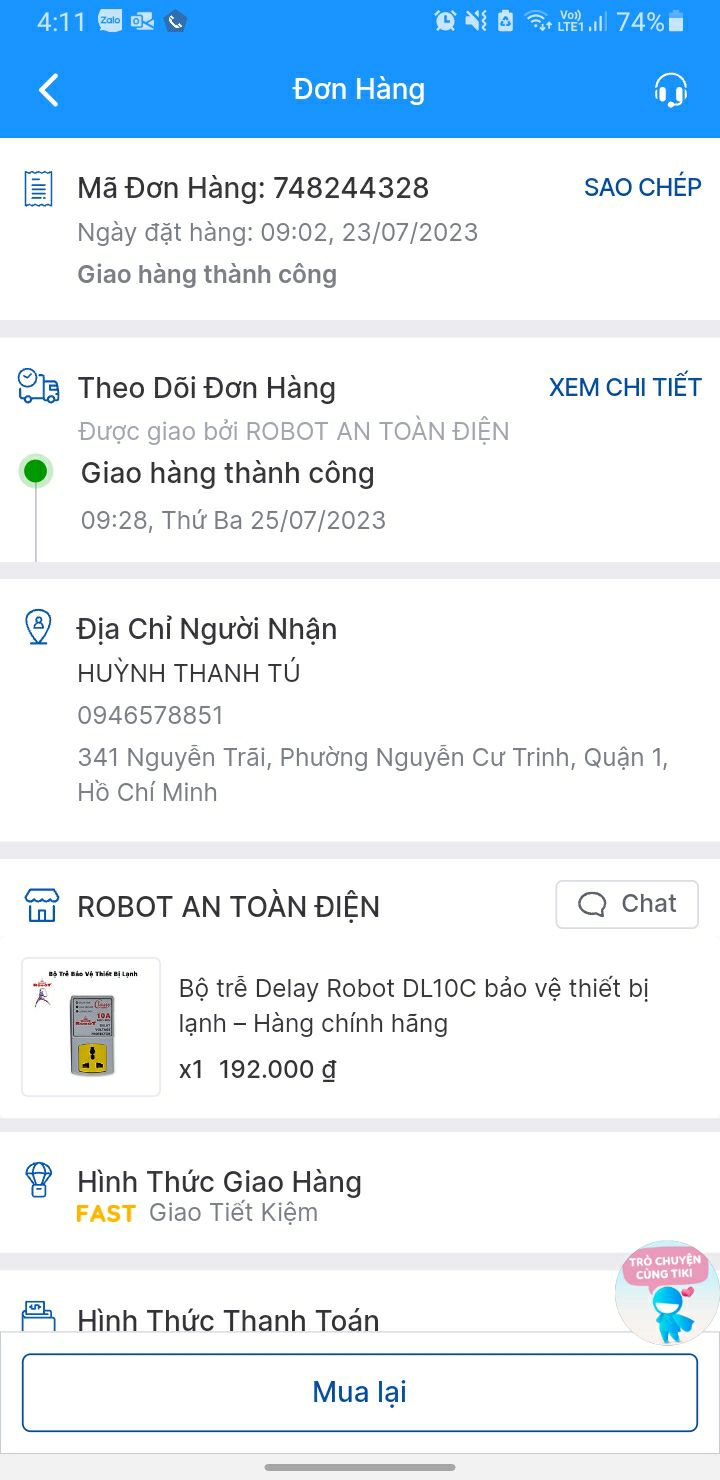
Task: Tap the receipt icon beside the order code
Action: pyautogui.click(x=39, y=188)
